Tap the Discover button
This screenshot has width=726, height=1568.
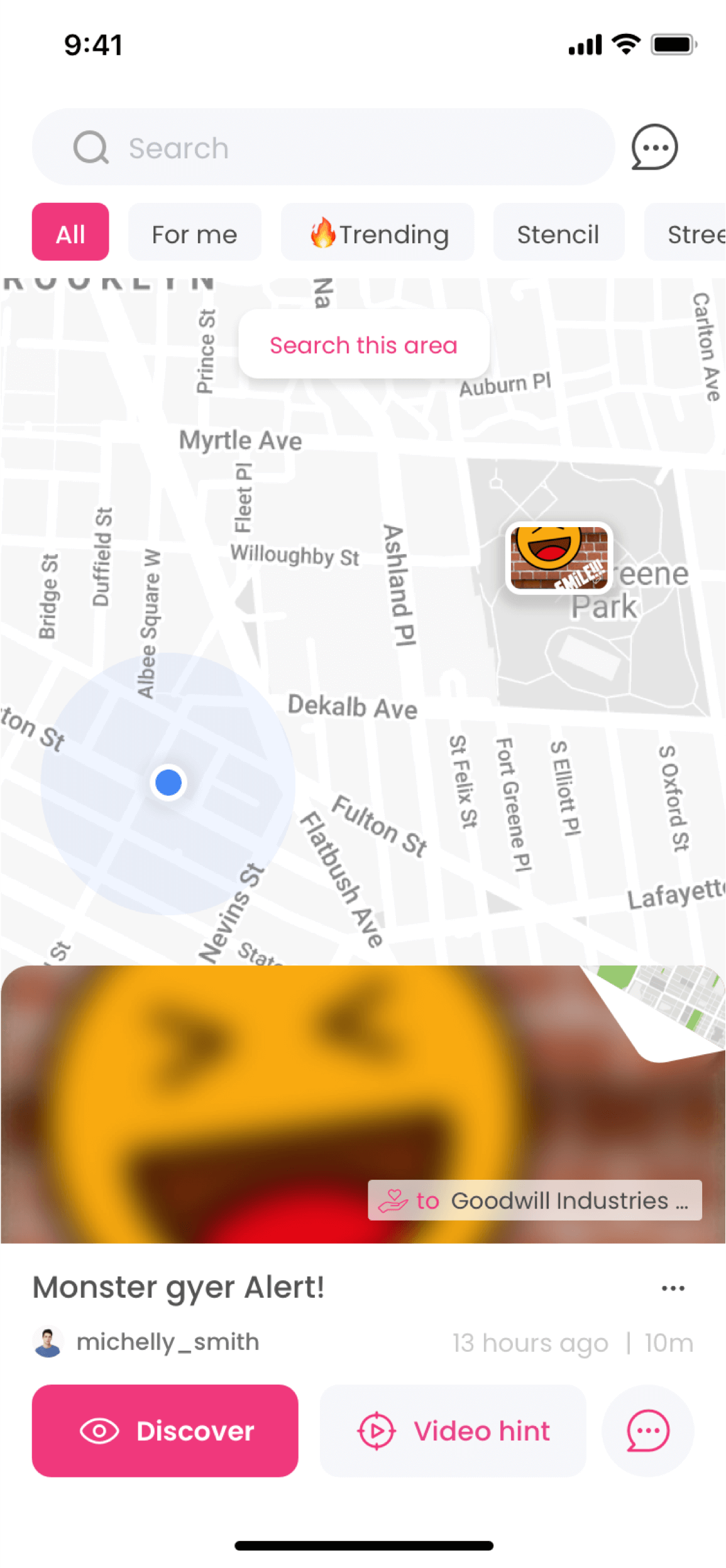point(165,1431)
